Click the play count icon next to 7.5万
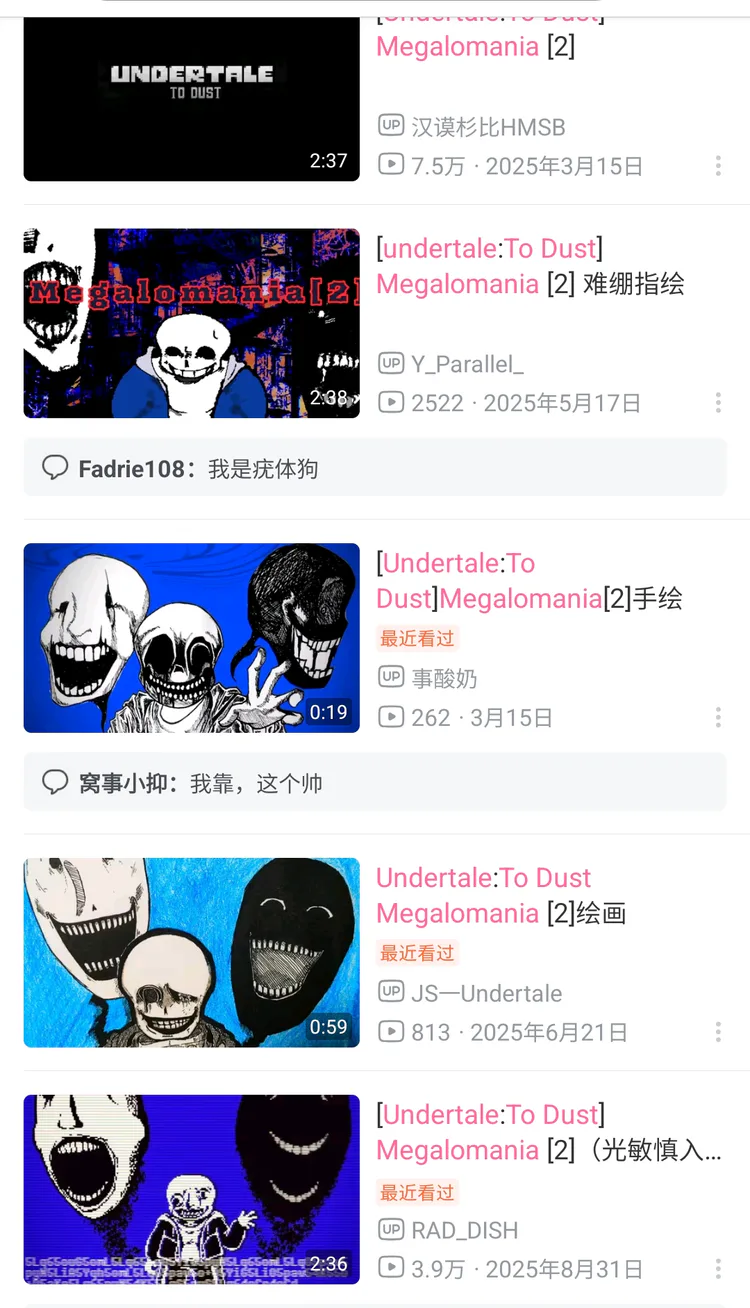The image size is (750, 1308). tap(391, 166)
